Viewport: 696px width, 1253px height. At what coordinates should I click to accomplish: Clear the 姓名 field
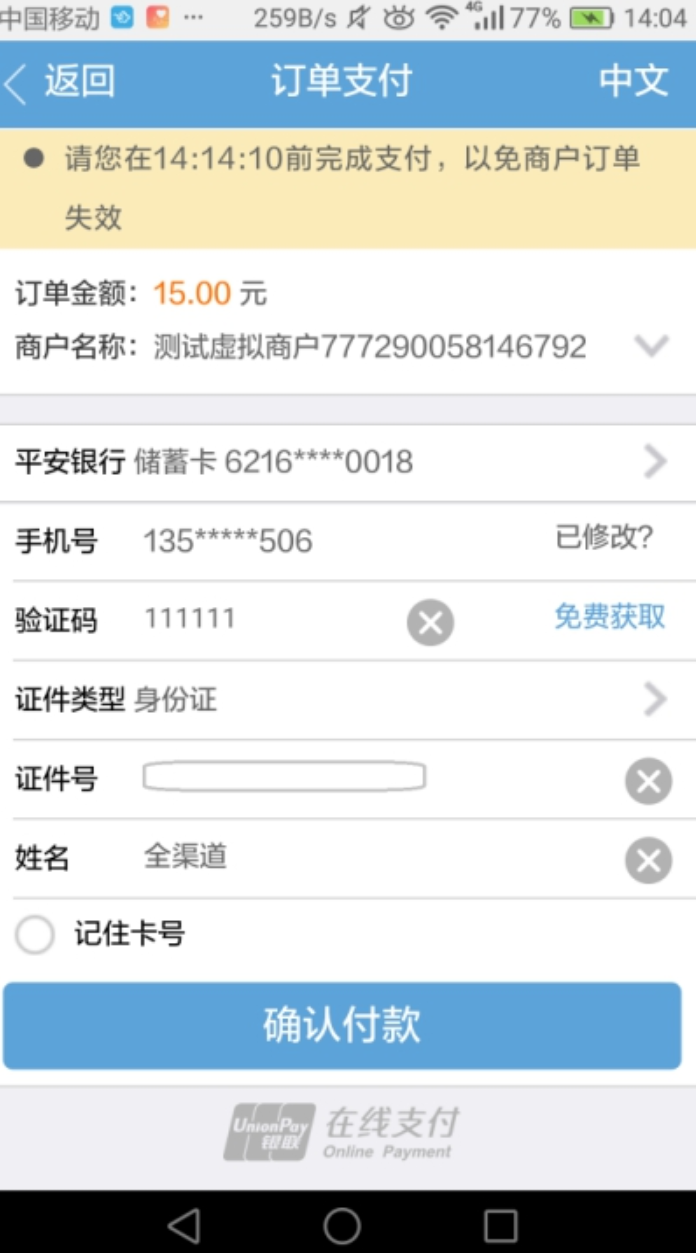point(648,860)
